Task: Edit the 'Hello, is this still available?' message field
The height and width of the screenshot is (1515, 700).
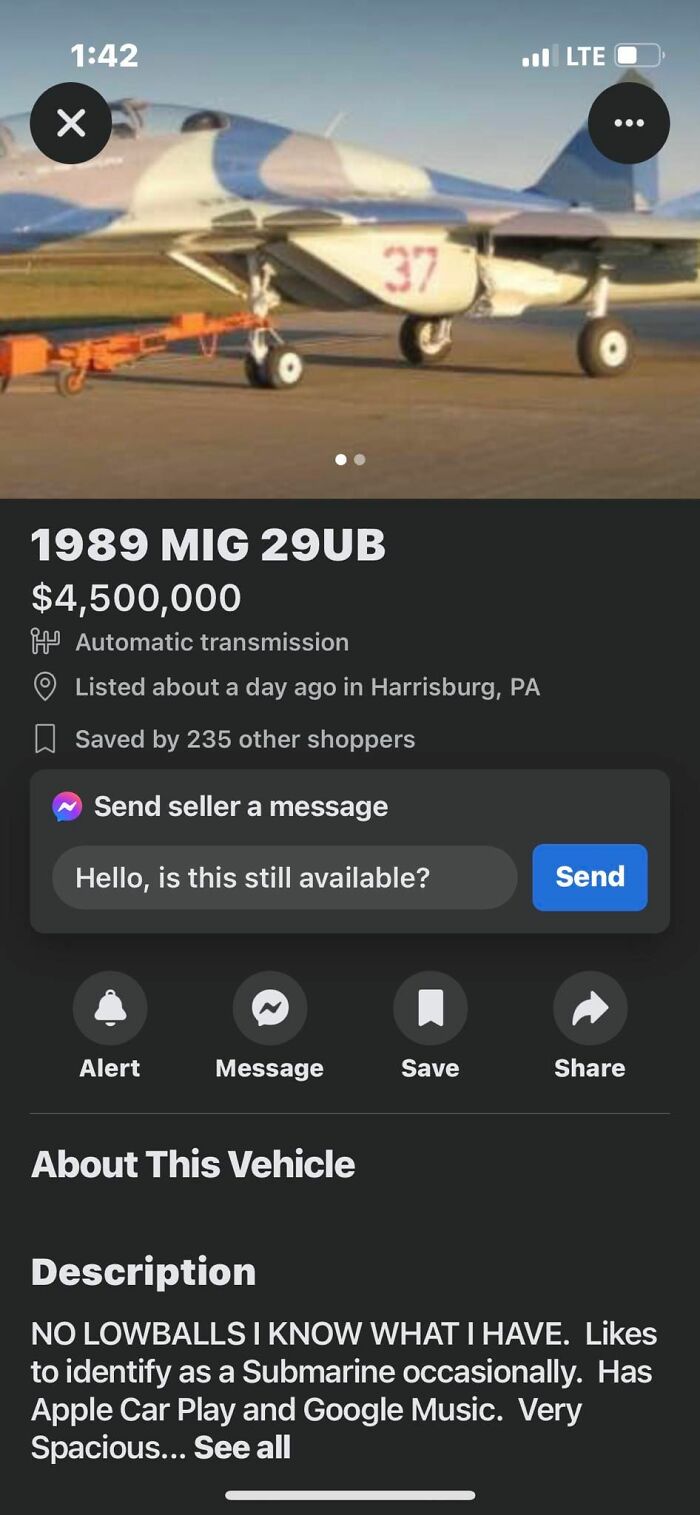Action: (284, 878)
